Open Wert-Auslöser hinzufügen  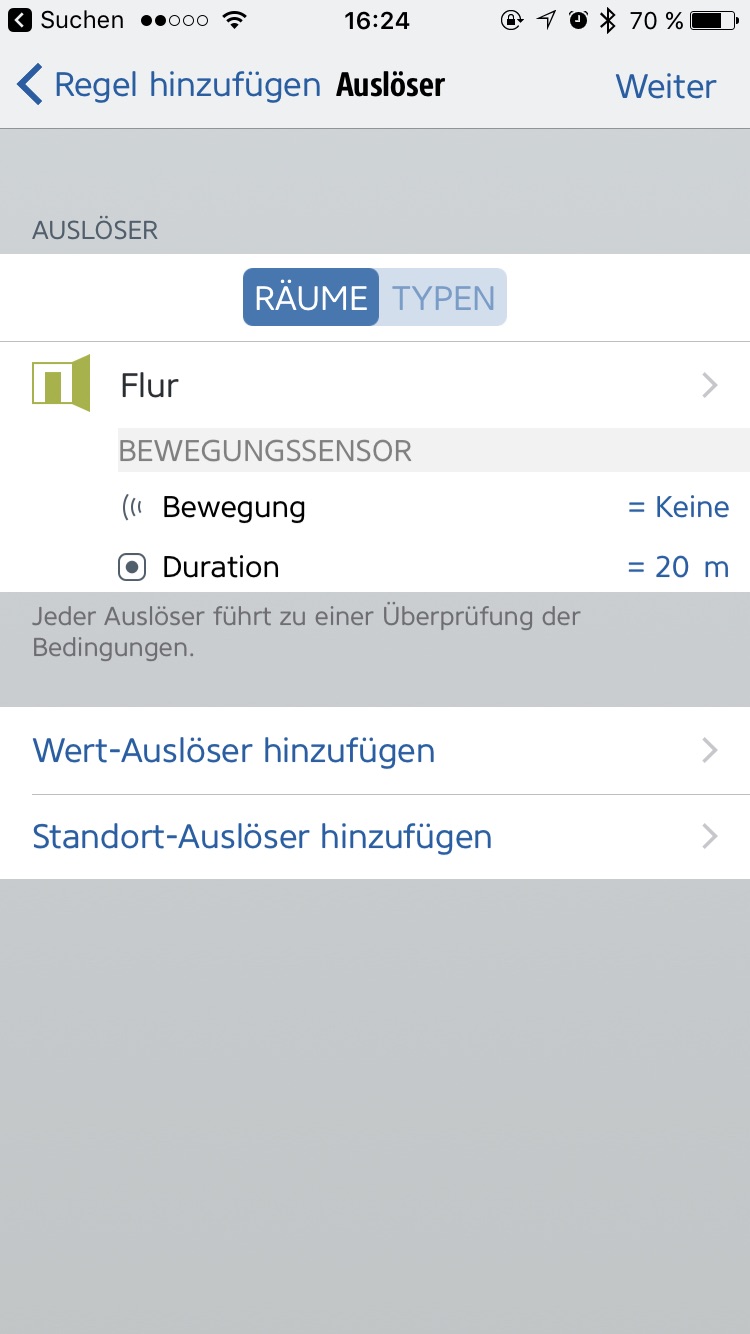375,751
